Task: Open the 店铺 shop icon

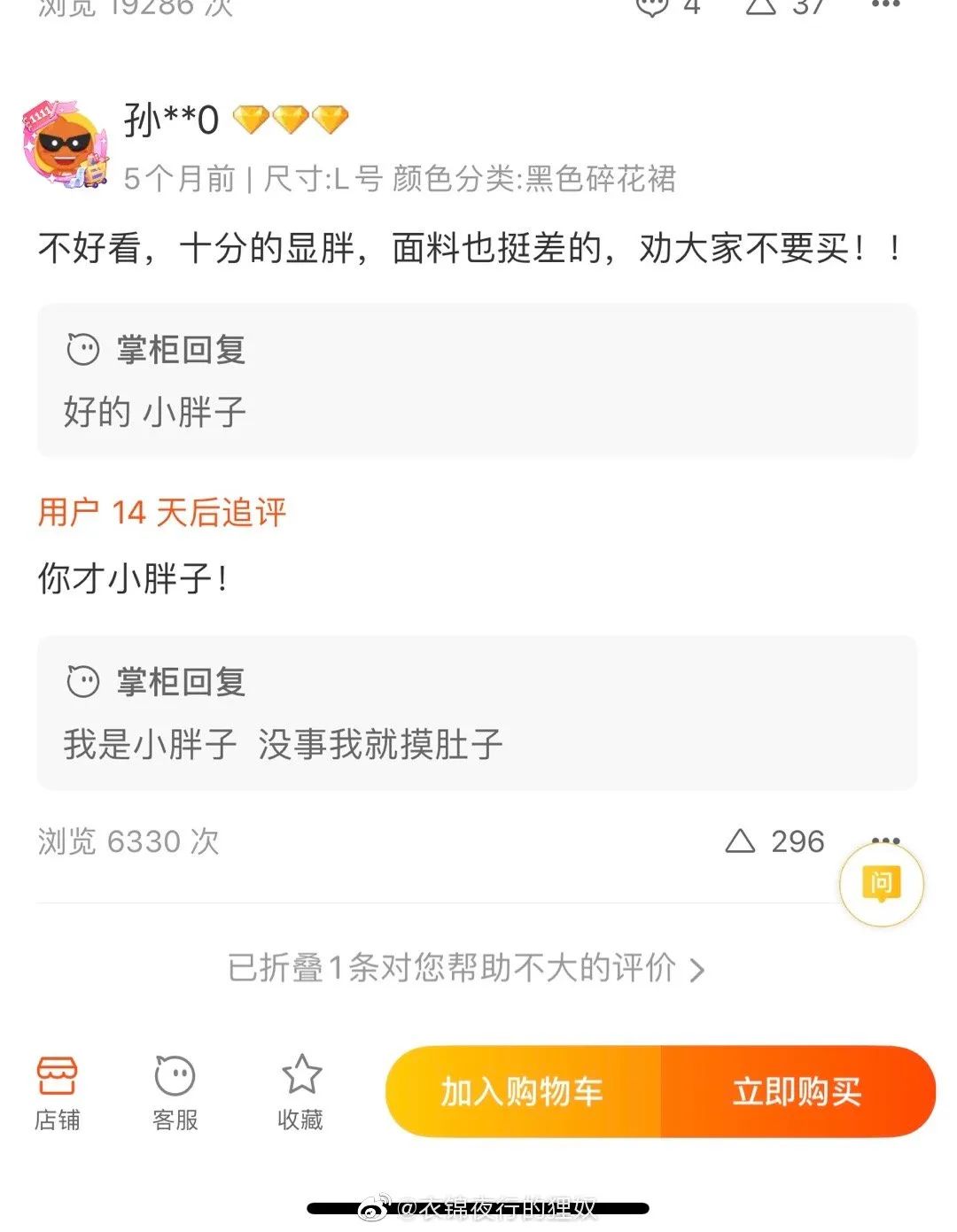Action: [58, 1092]
